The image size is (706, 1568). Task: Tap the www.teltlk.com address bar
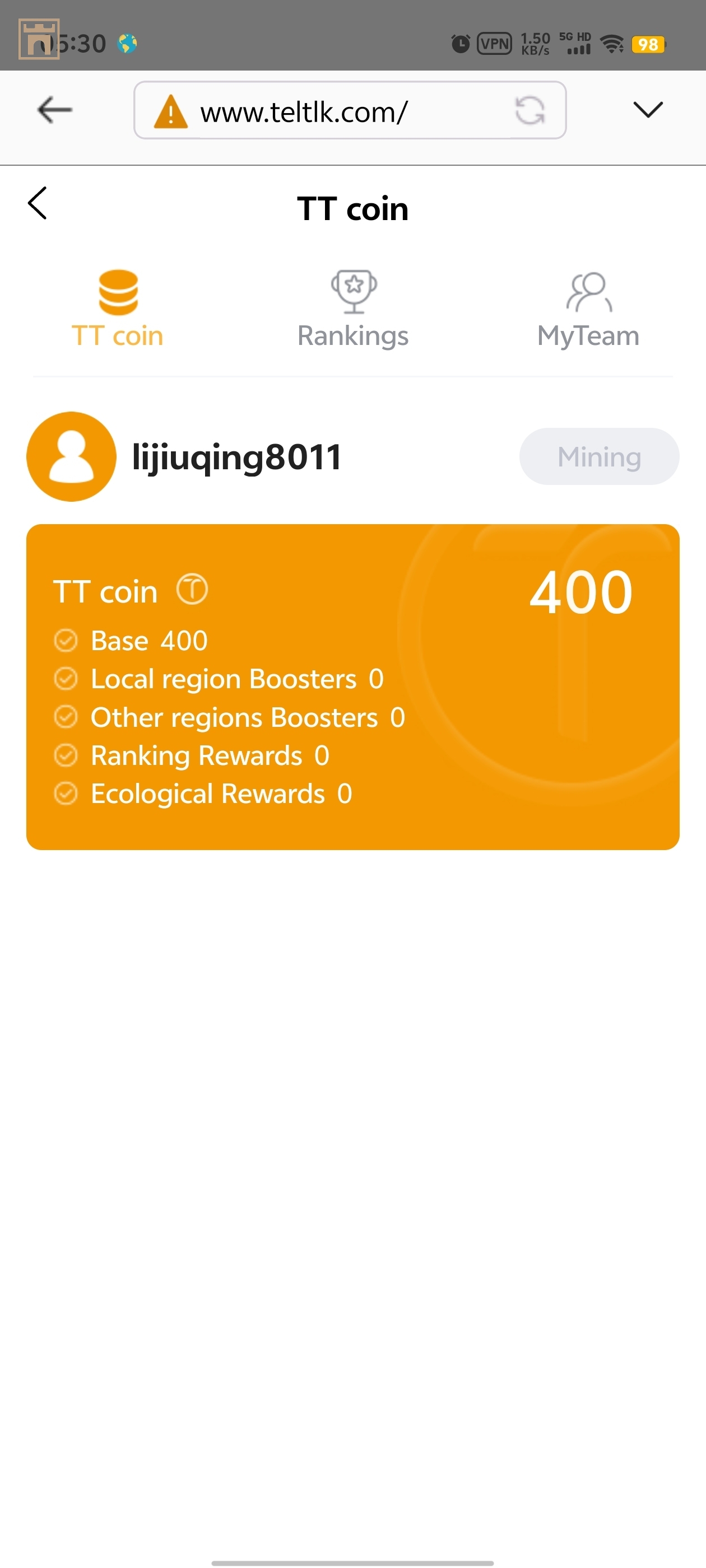329,111
